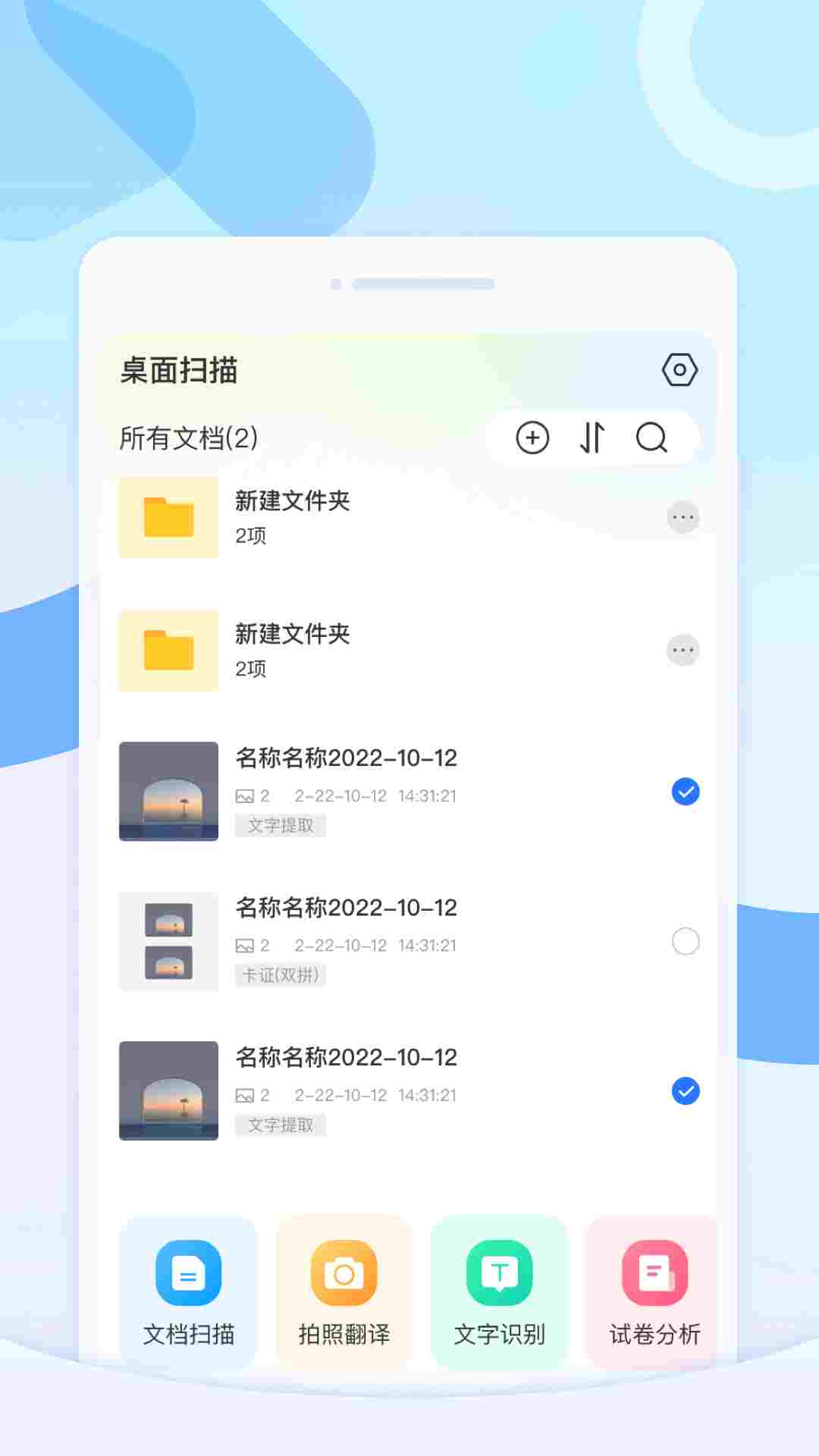Viewport: 819px width, 1456px height.
Task: Tap the 文字提取 tag on the first document
Action: click(281, 825)
